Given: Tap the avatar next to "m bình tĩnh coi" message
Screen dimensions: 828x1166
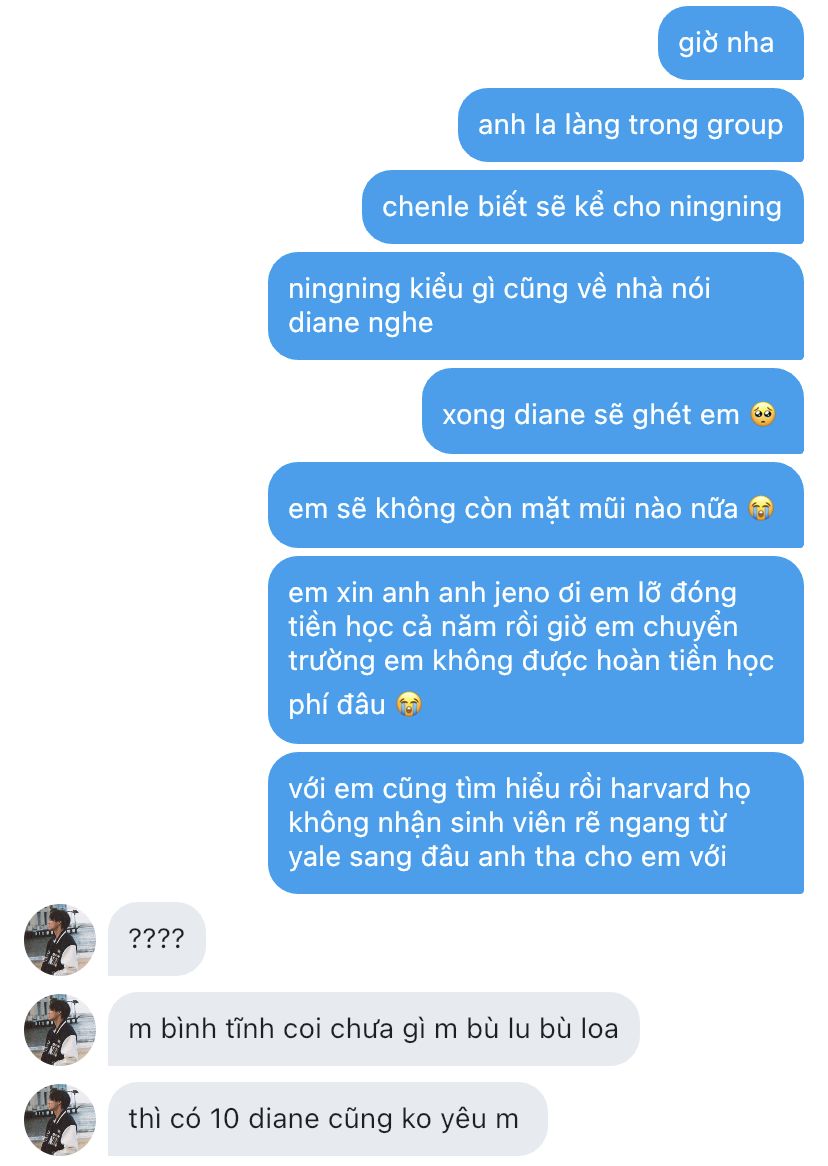Looking at the screenshot, I should [x=59, y=1029].
